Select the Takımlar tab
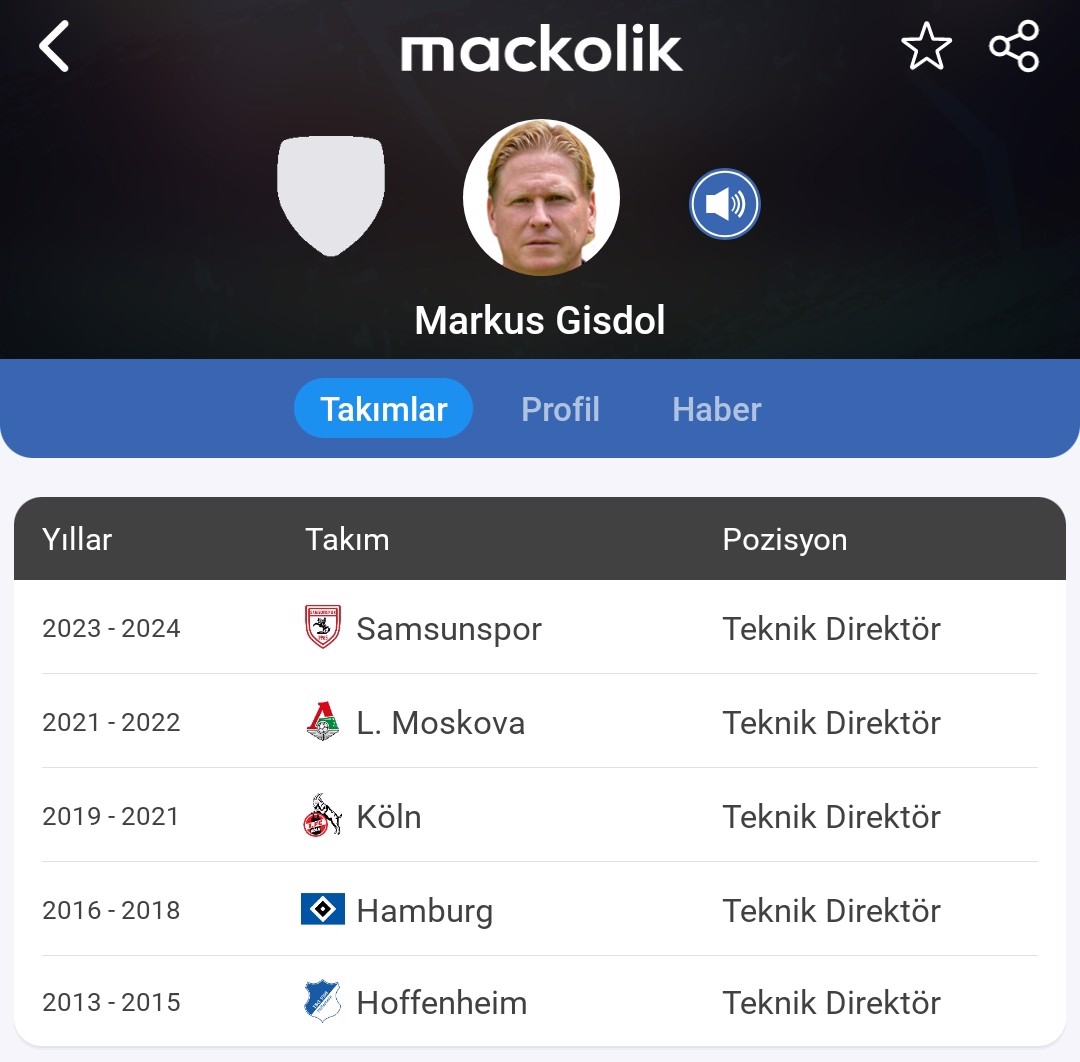1080x1062 pixels. 383,409
